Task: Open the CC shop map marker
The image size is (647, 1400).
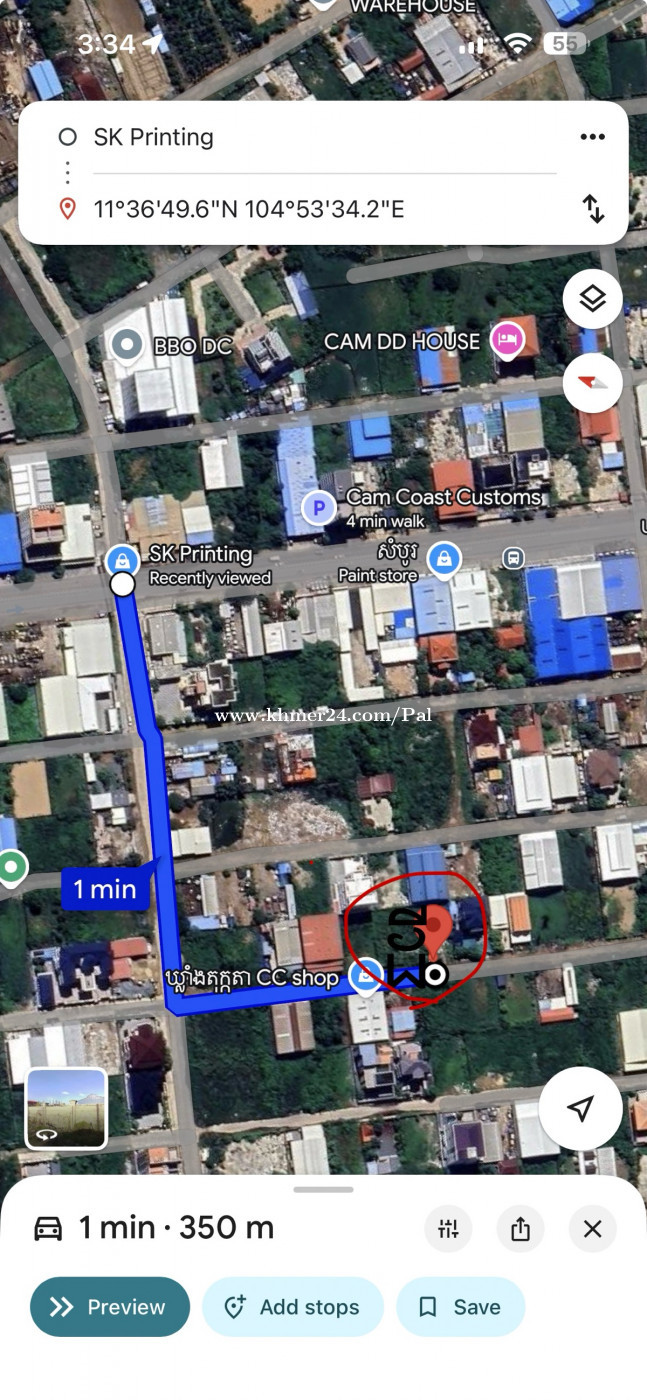Action: [x=367, y=975]
